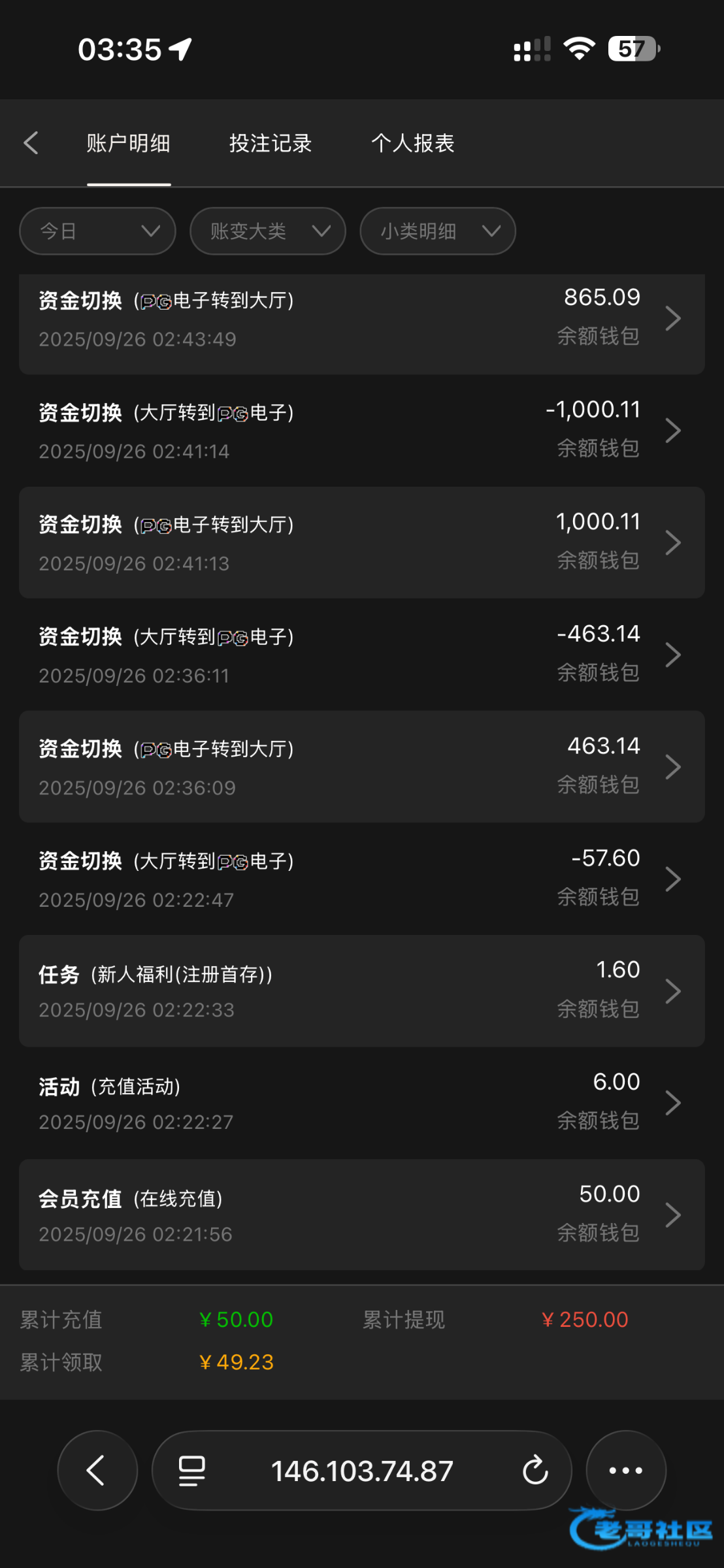Open the -57.60 大厅转到PG电子 record
The width and height of the screenshot is (724, 1568).
361,879
